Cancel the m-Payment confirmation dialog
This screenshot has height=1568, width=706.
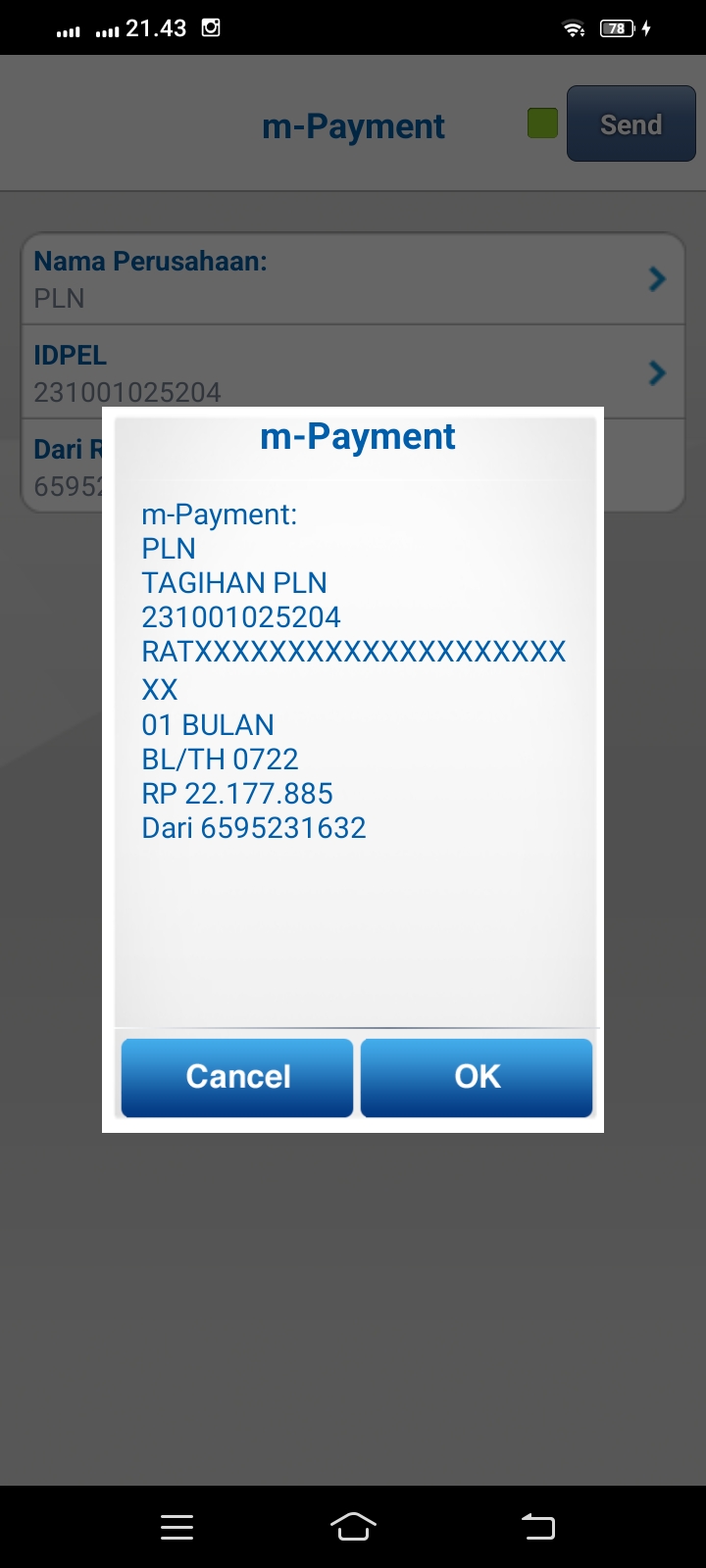click(237, 1077)
